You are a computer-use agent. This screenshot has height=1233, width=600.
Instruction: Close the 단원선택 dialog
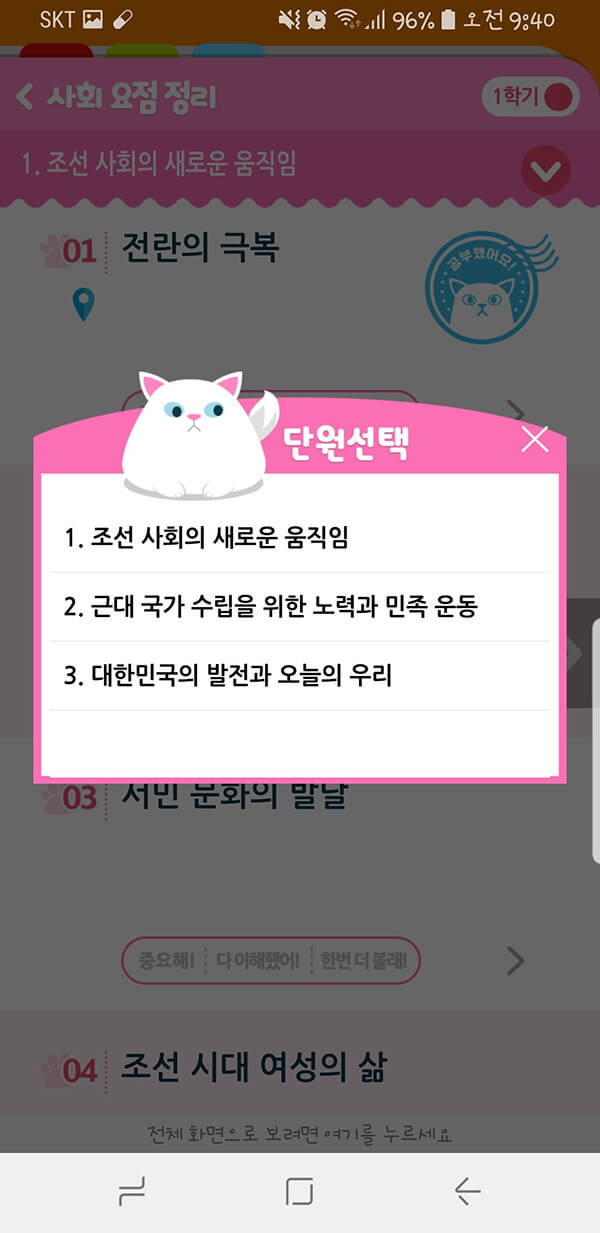(535, 439)
